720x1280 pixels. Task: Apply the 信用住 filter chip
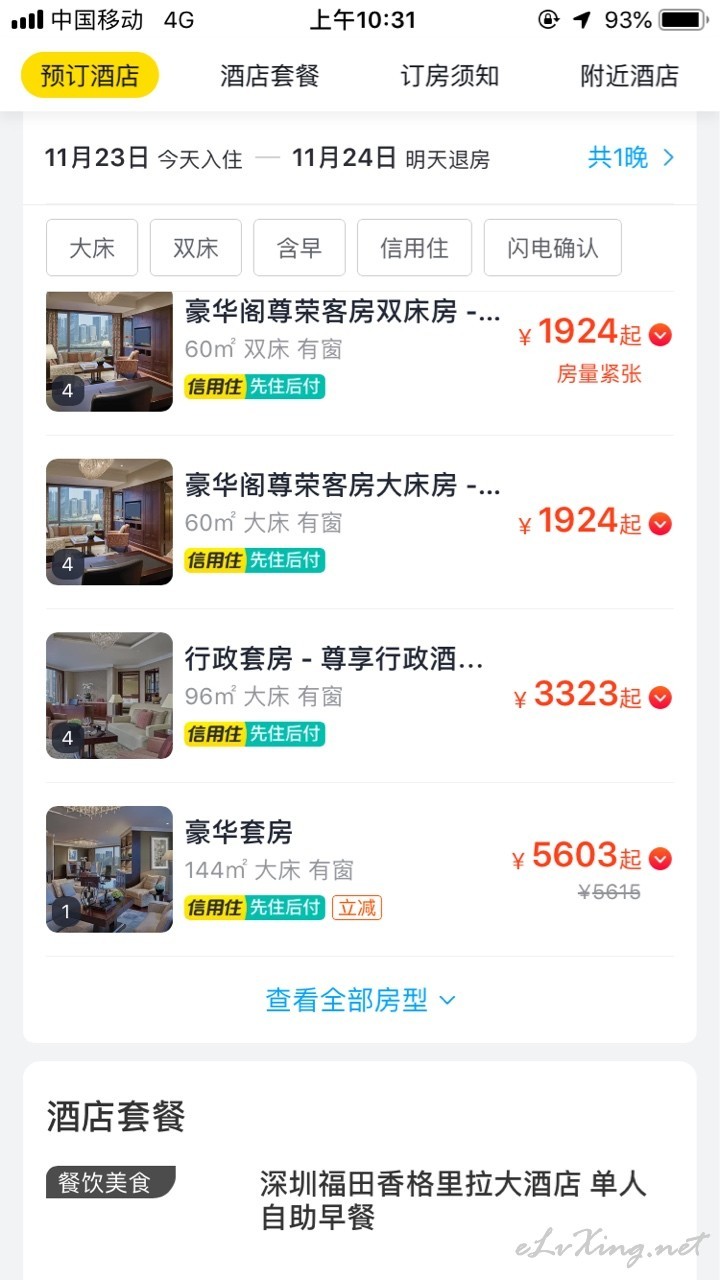click(414, 248)
